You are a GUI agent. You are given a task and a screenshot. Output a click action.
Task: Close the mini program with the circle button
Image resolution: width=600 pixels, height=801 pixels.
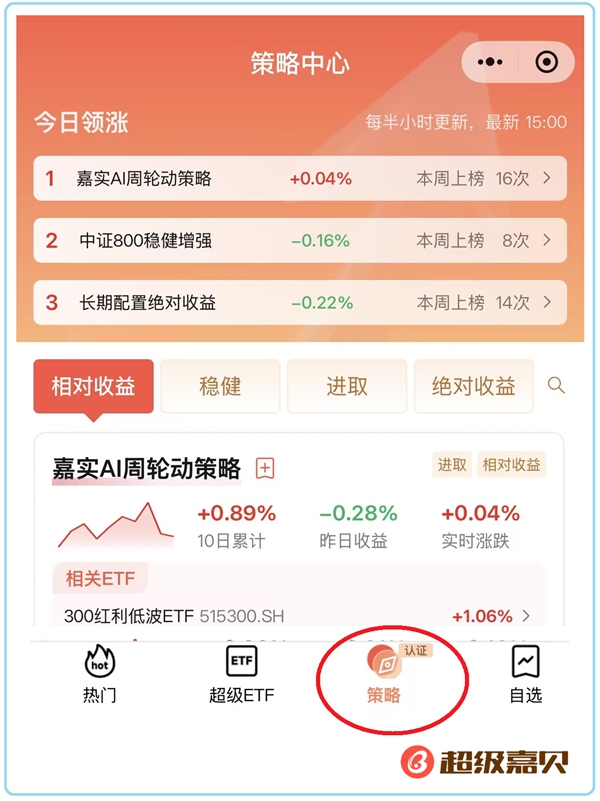(546, 62)
